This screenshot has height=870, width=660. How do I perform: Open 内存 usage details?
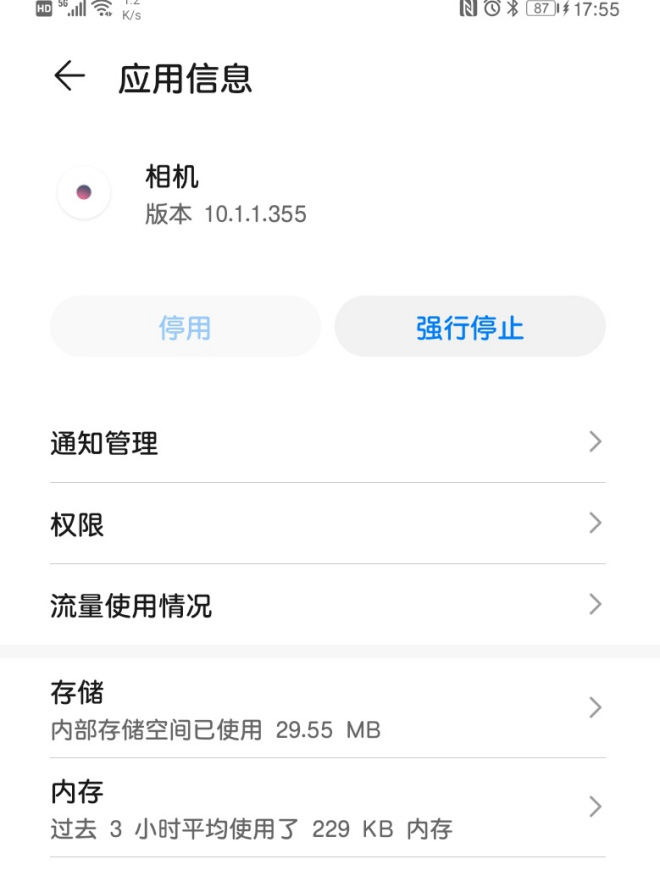pyautogui.click(x=327, y=808)
